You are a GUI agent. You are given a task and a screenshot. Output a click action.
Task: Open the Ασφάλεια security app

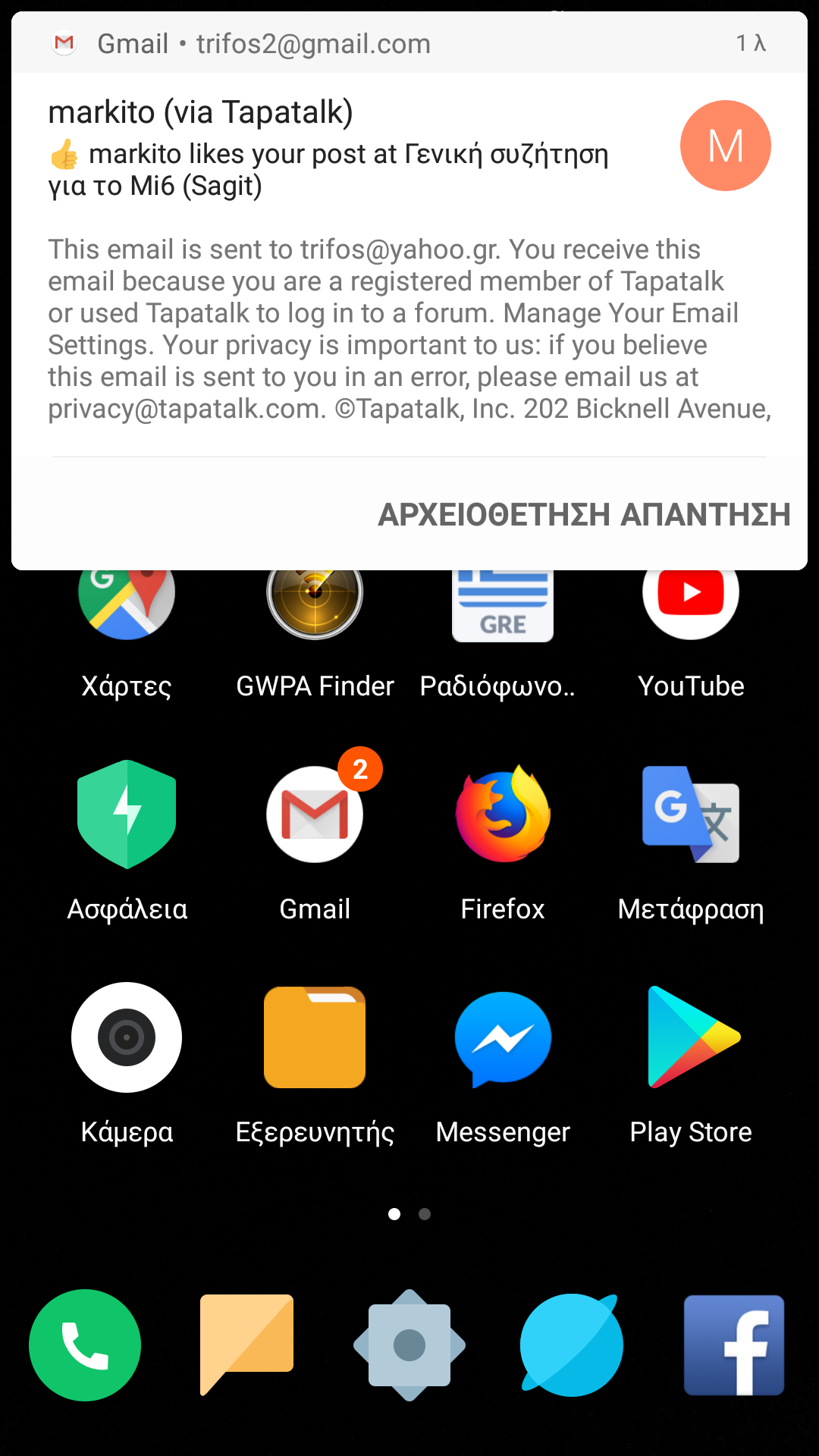tap(127, 815)
